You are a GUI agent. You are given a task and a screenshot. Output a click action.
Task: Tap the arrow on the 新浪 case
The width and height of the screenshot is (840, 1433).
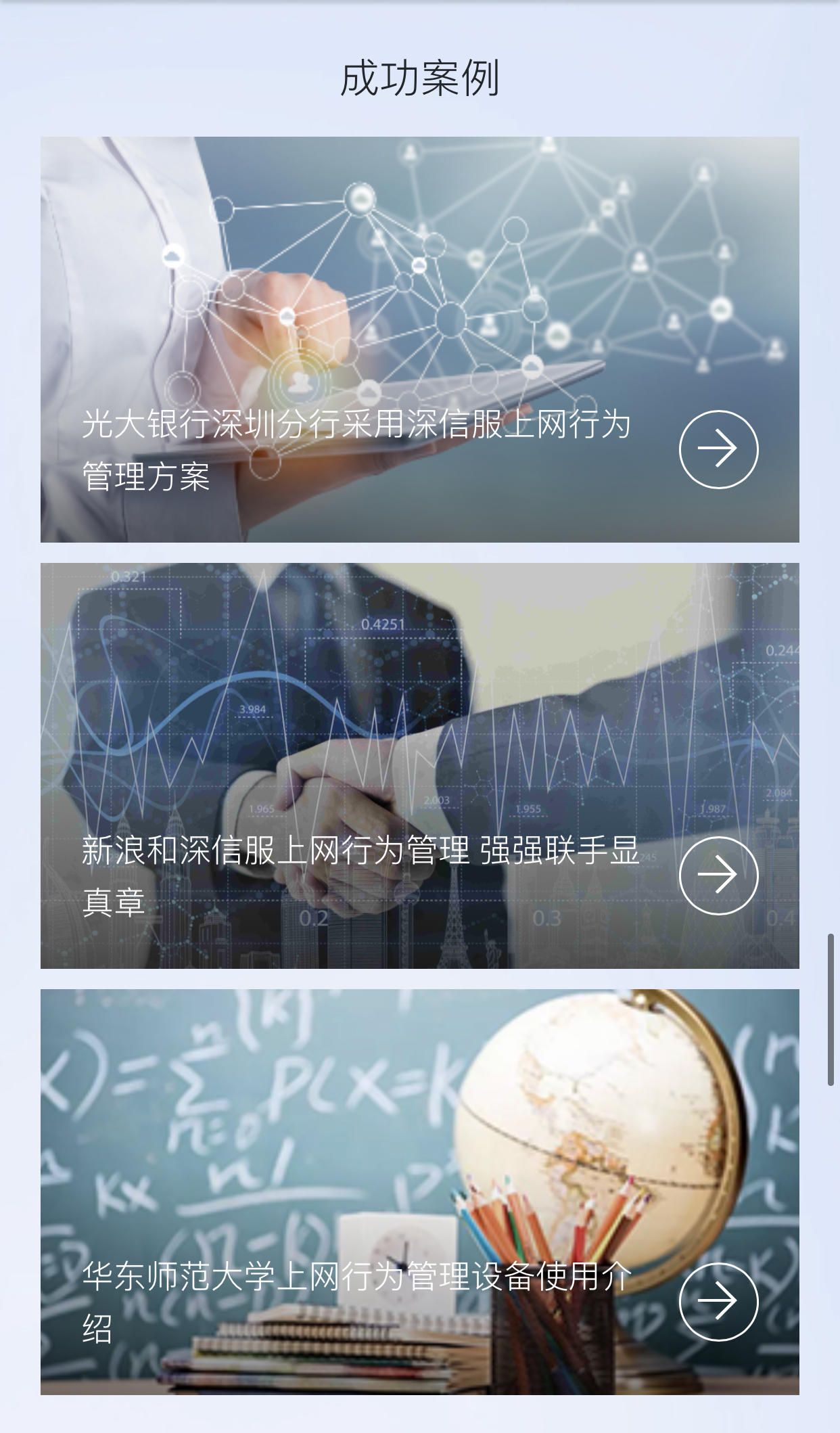(718, 875)
